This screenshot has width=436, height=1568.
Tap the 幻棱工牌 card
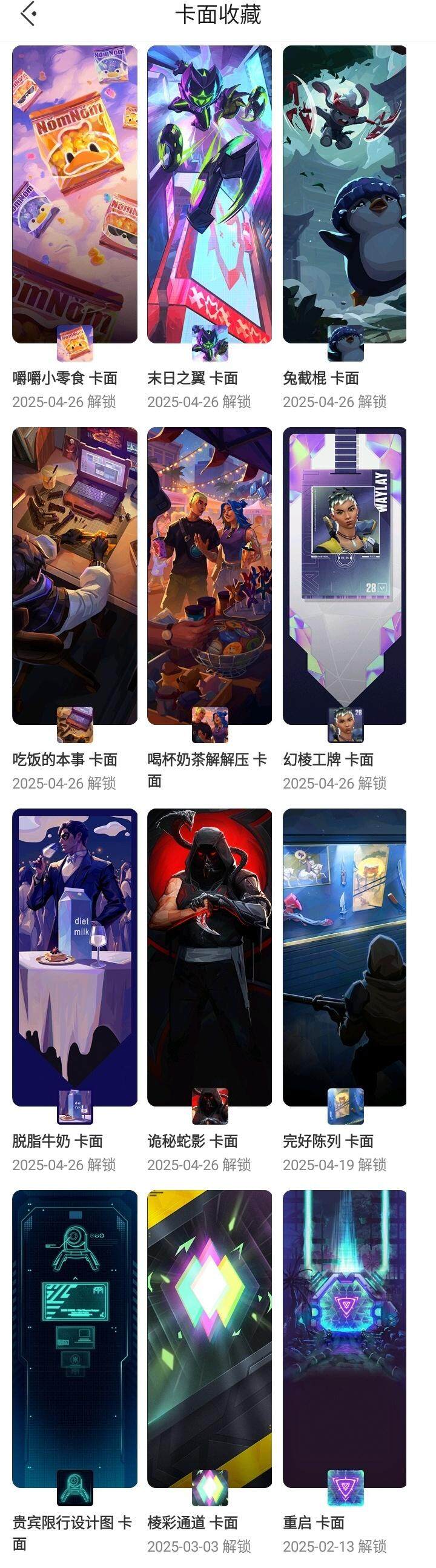click(x=345, y=576)
